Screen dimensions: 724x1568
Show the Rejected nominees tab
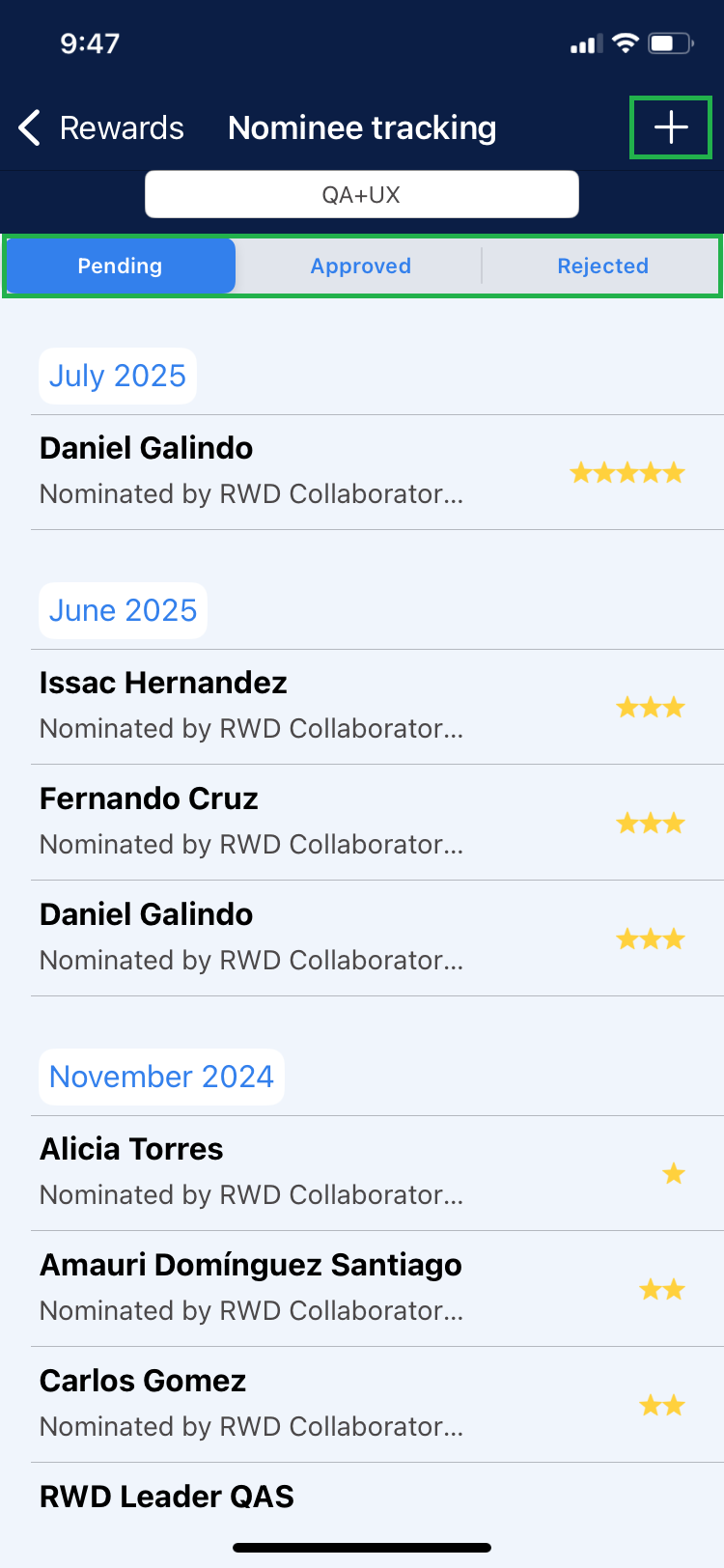tap(602, 266)
